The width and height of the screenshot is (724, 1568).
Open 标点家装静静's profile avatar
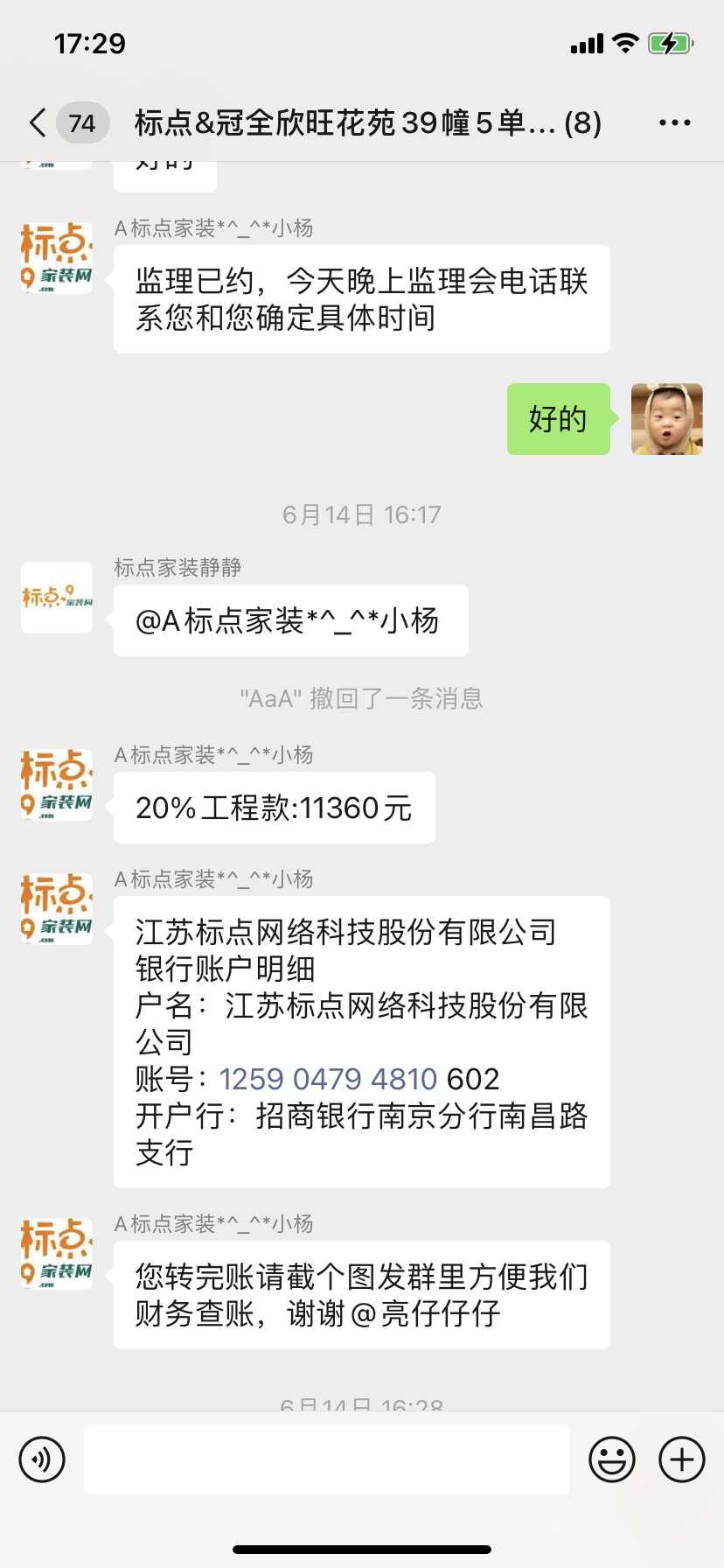tap(57, 598)
